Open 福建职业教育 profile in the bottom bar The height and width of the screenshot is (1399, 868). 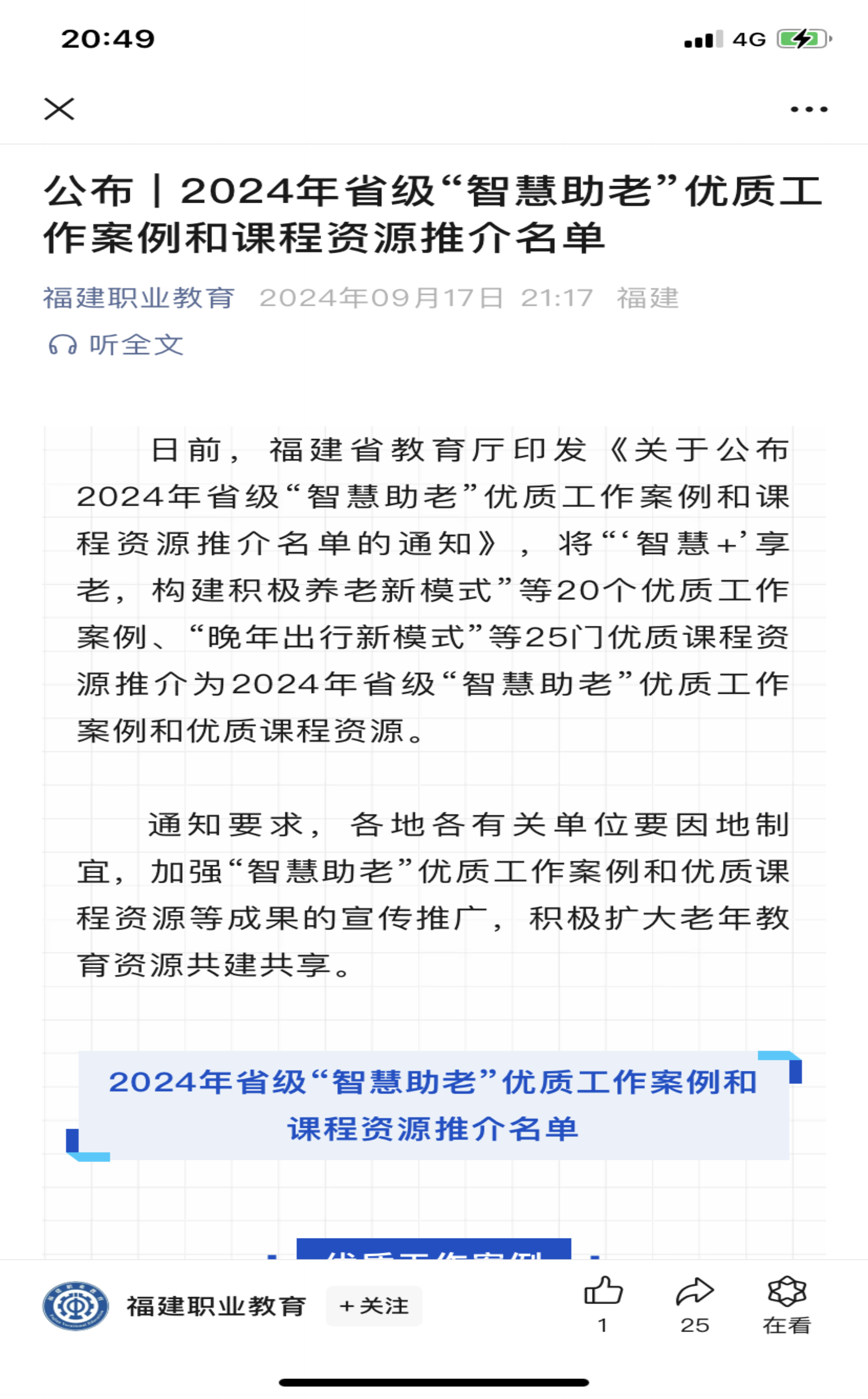pos(175,1306)
